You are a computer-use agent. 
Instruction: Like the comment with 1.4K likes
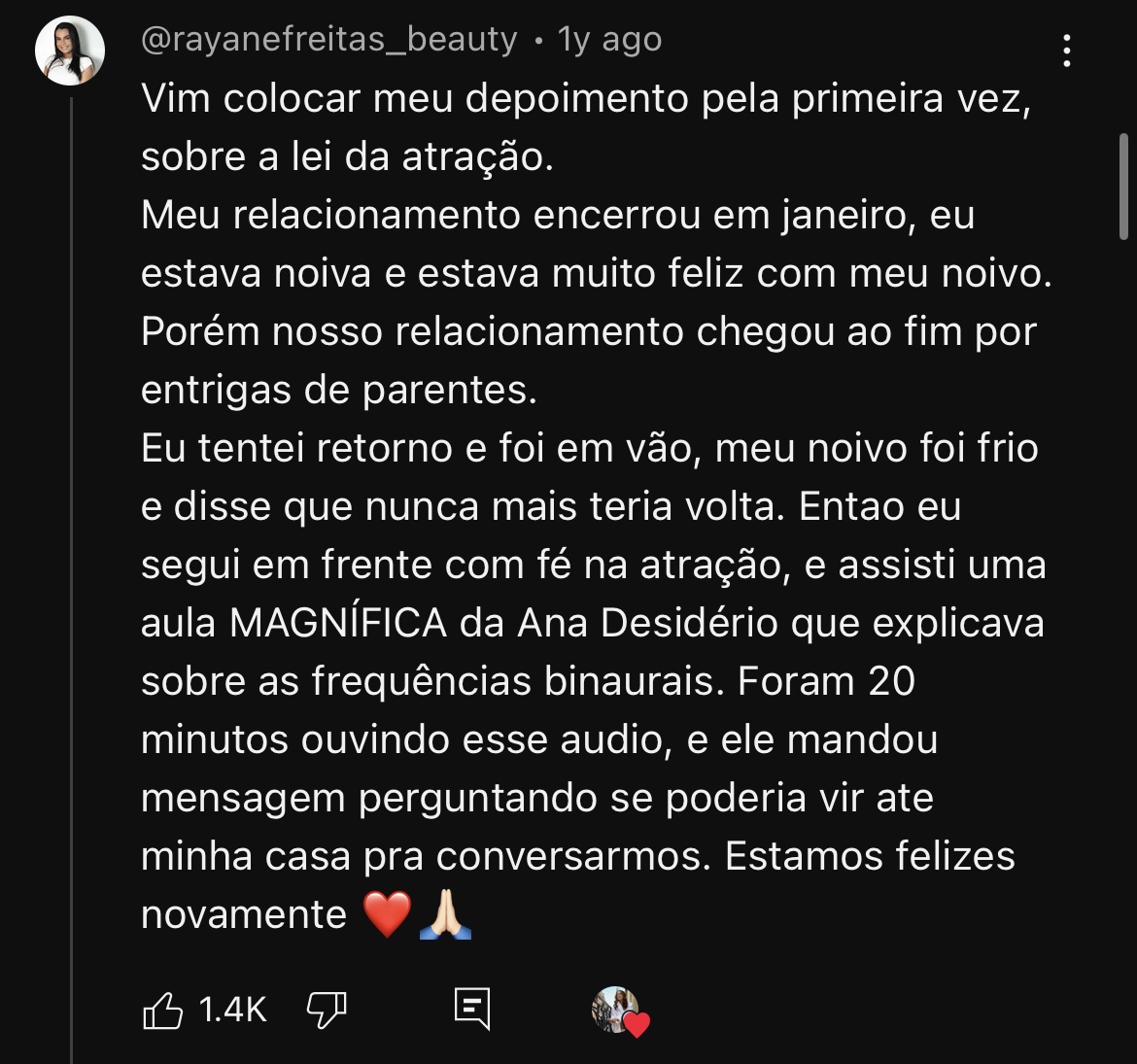click(x=163, y=1011)
